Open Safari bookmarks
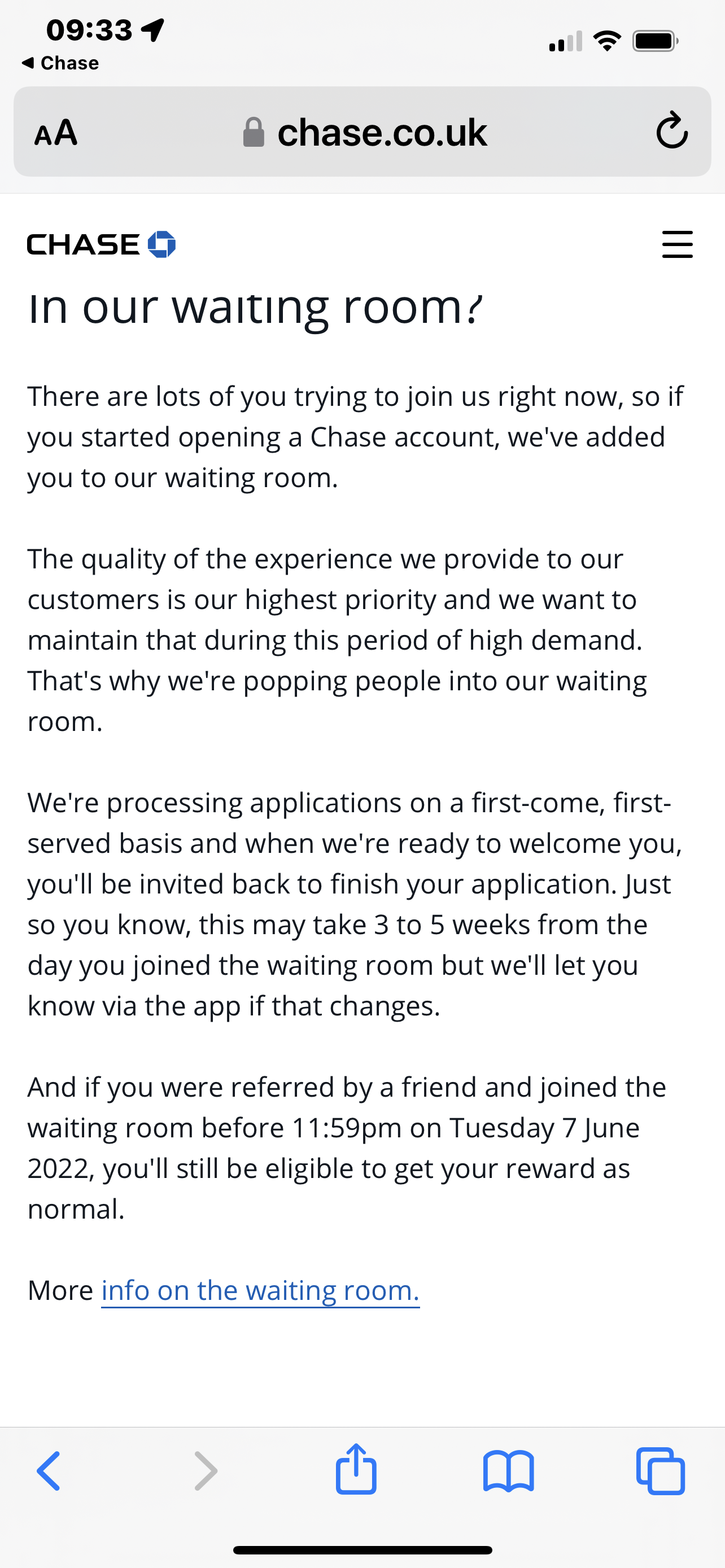The image size is (725, 1568). point(508,1470)
